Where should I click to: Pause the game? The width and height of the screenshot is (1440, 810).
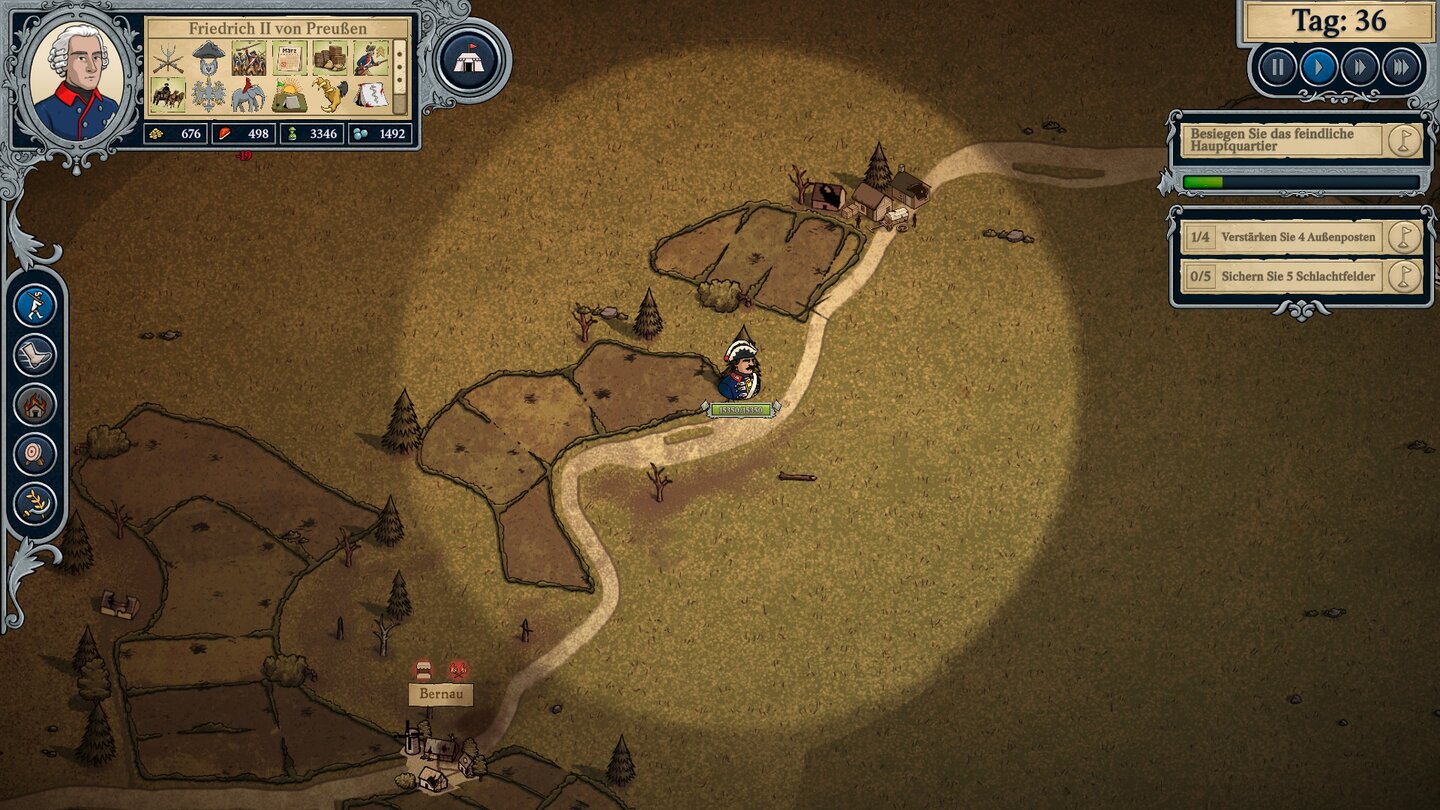click(1277, 68)
